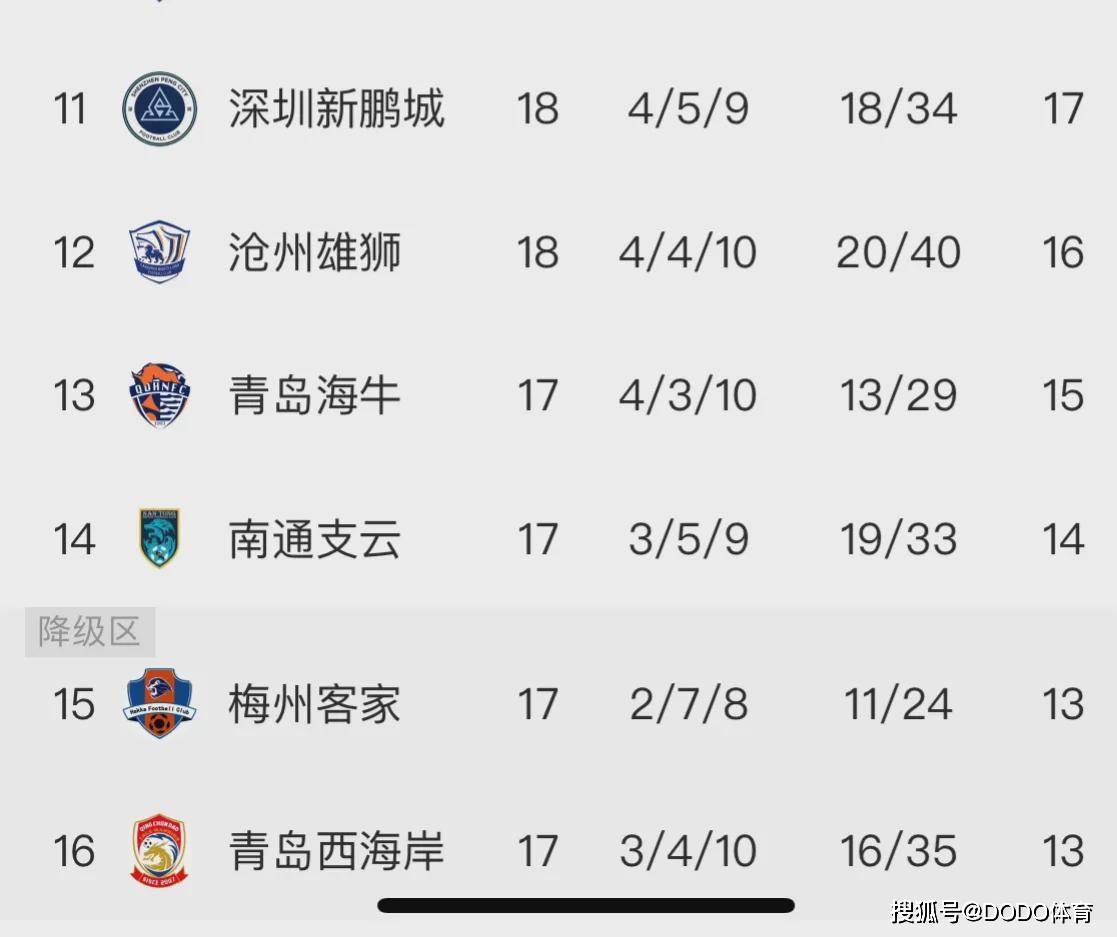
Task: View the 南通支云 team details
Action: click(x=314, y=539)
